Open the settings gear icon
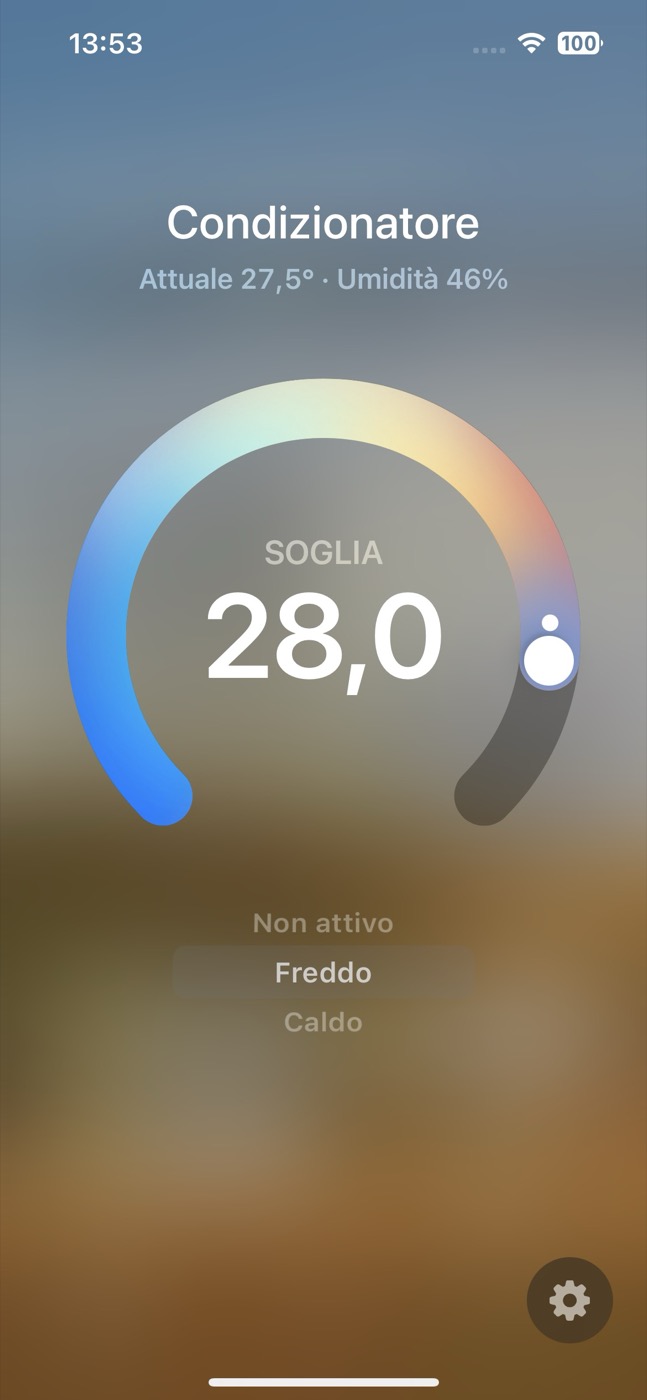This screenshot has height=1400, width=647. 570,1300
